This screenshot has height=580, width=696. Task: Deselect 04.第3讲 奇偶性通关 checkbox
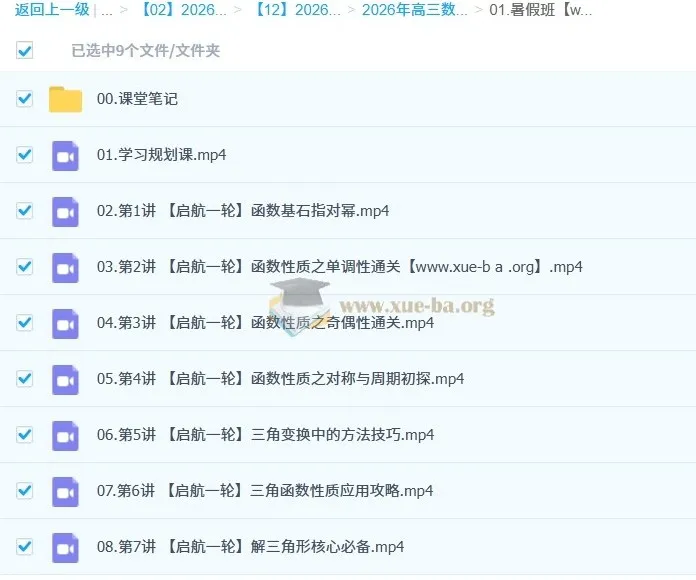coord(25,323)
